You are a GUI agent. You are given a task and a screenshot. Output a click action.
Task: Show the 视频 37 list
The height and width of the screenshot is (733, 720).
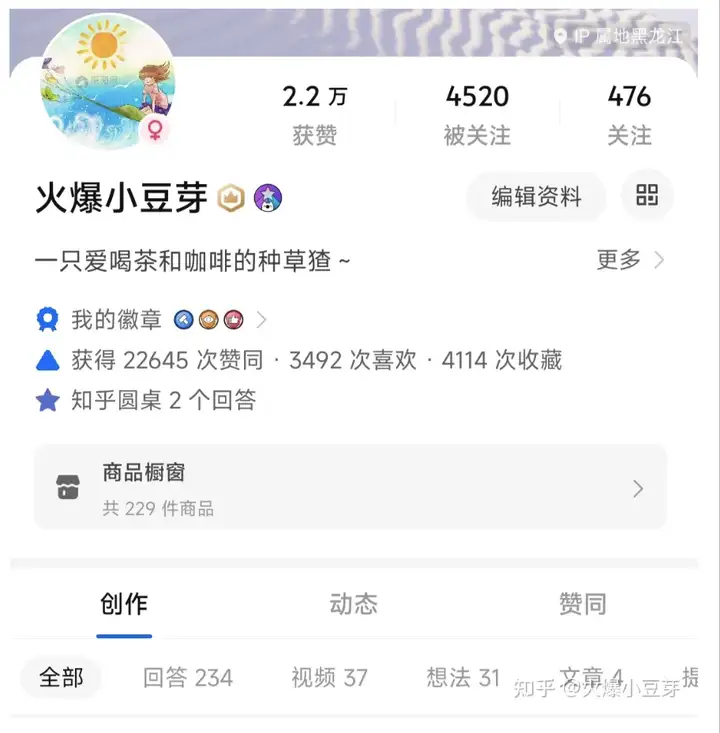tap(329, 677)
